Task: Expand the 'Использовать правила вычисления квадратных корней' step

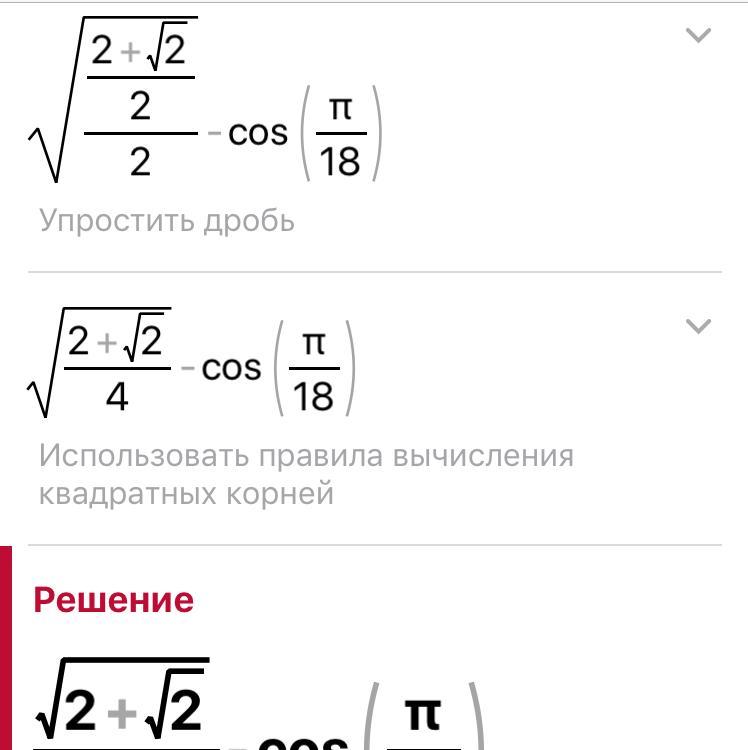Action: click(698, 326)
